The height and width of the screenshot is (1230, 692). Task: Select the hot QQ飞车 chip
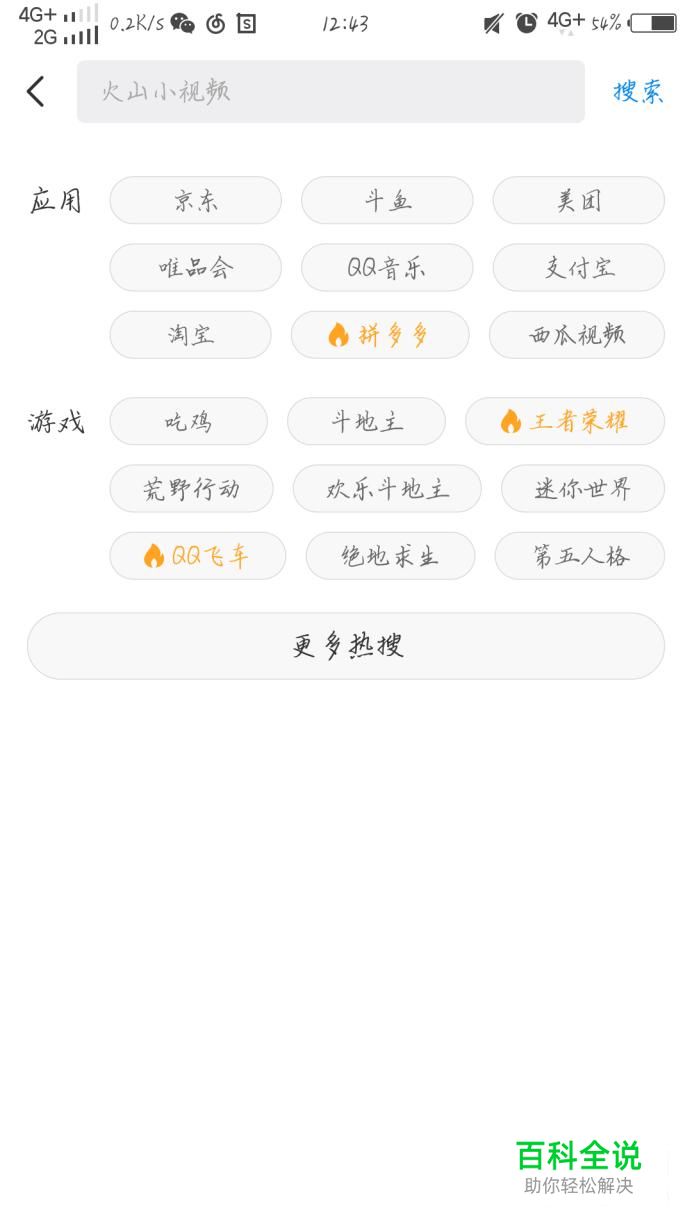[x=197, y=556]
